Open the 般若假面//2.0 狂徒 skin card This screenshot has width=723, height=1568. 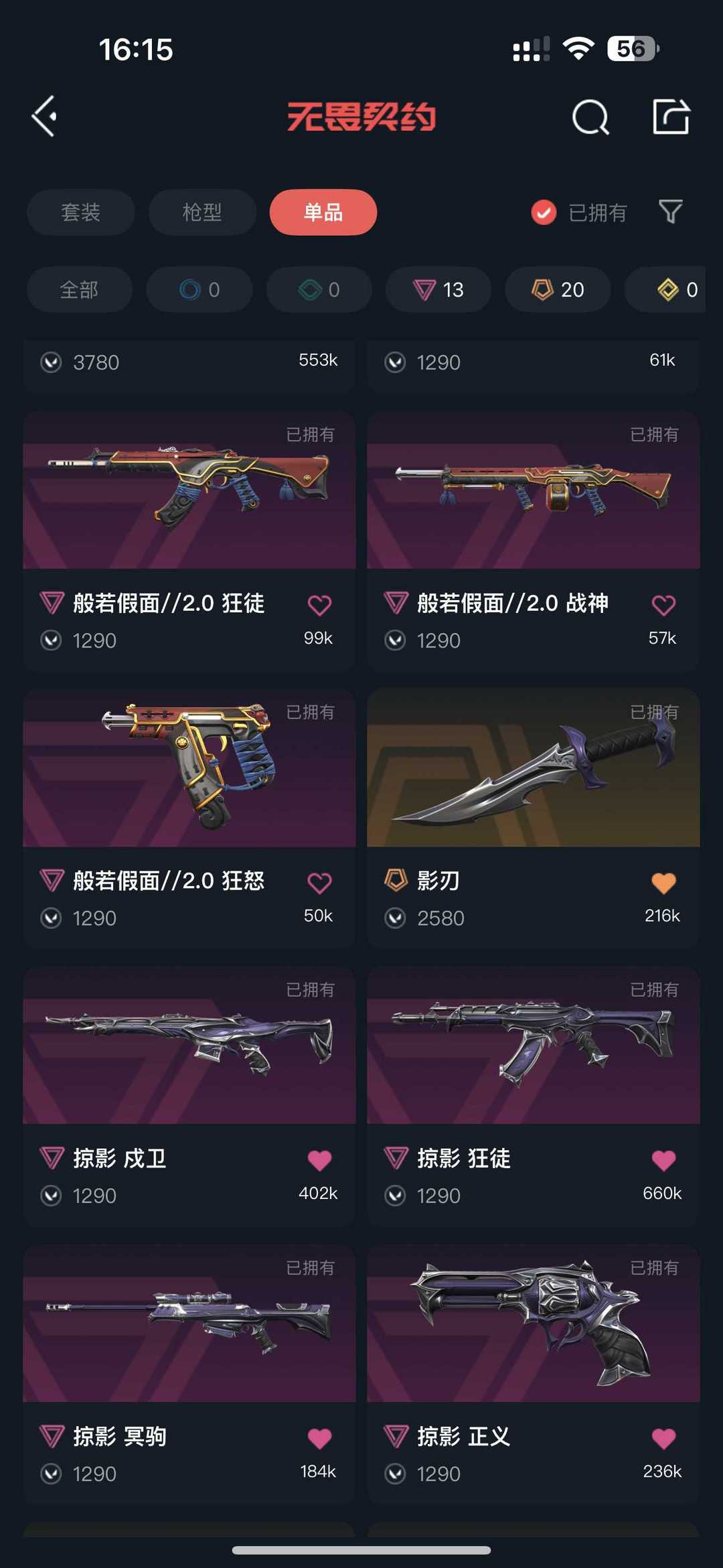pyautogui.click(x=189, y=541)
